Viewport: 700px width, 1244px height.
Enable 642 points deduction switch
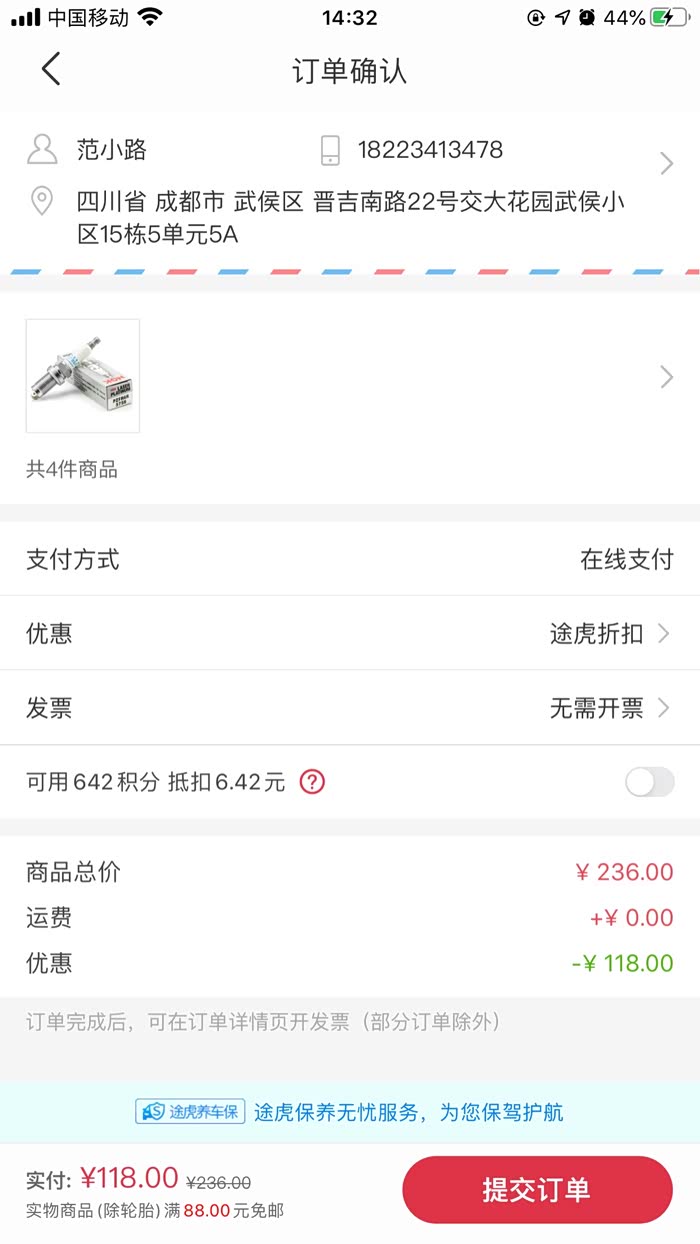click(x=649, y=782)
